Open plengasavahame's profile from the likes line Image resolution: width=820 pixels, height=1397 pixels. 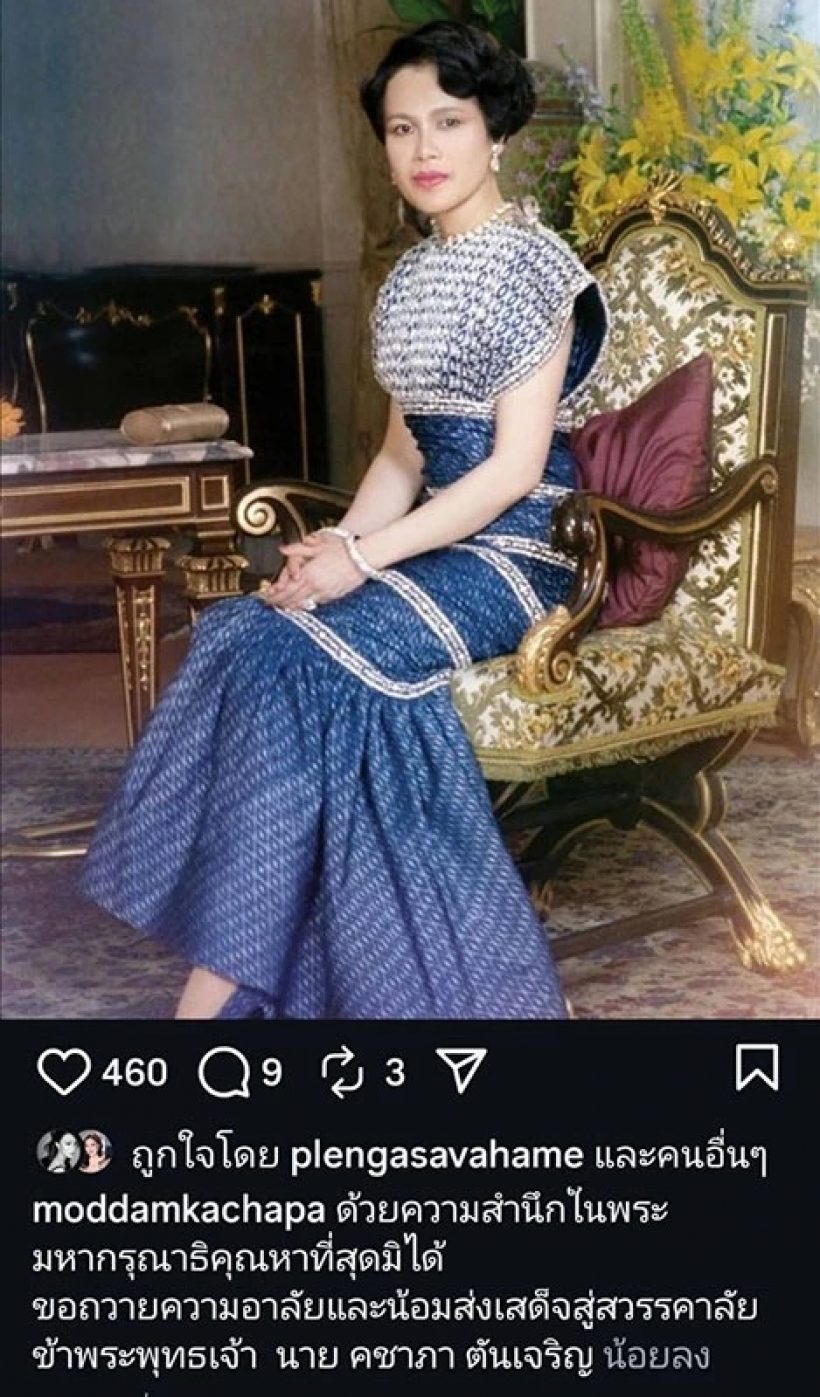coord(436,1156)
